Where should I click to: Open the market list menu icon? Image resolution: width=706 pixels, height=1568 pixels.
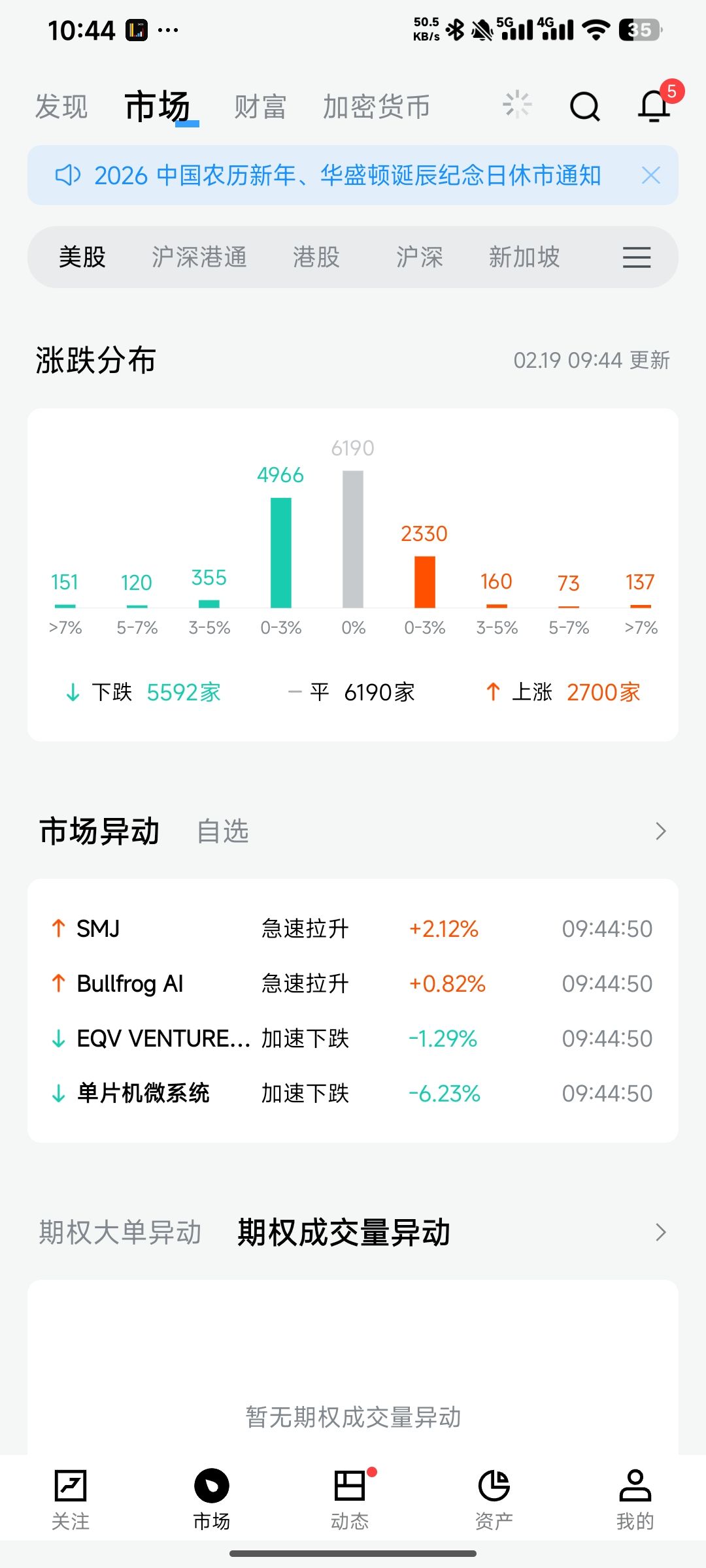coord(636,257)
